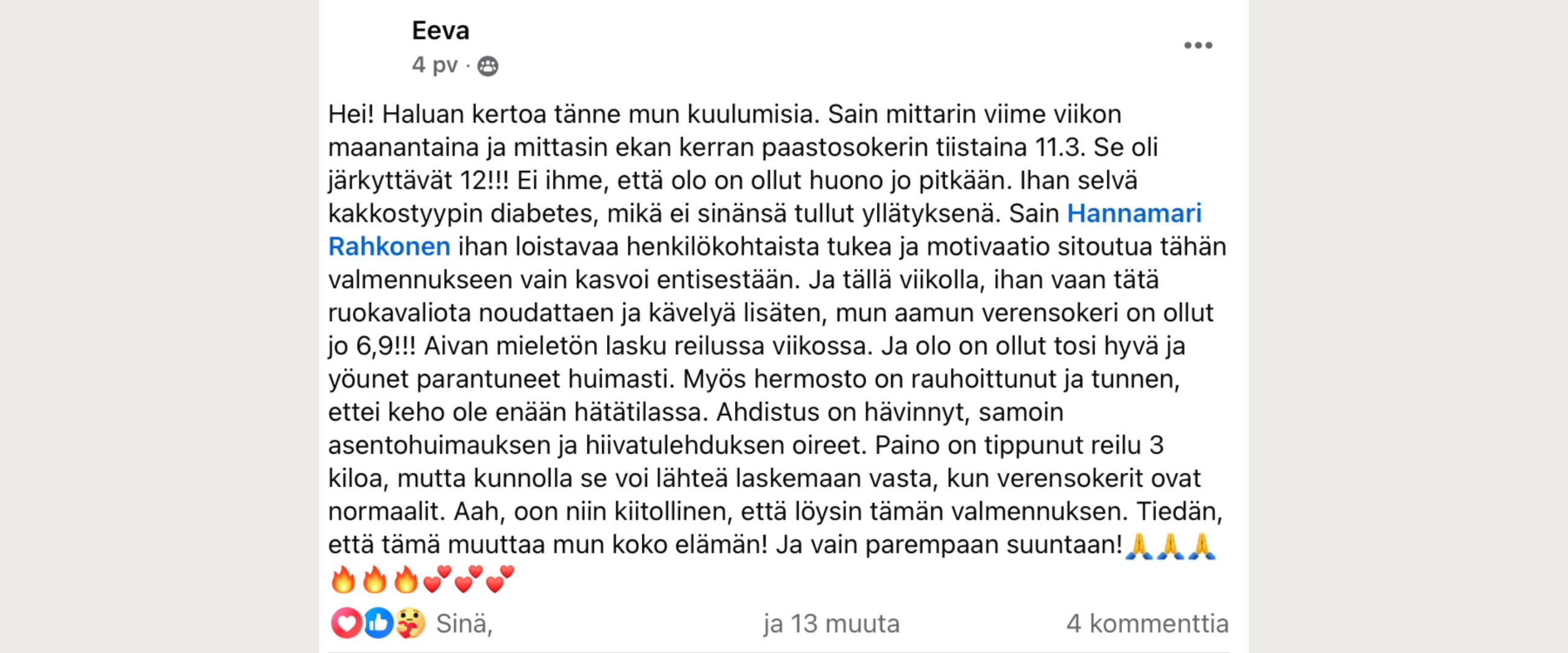Open Eeva's profile from the post header
The width and height of the screenshot is (1568, 653).
click(440, 31)
